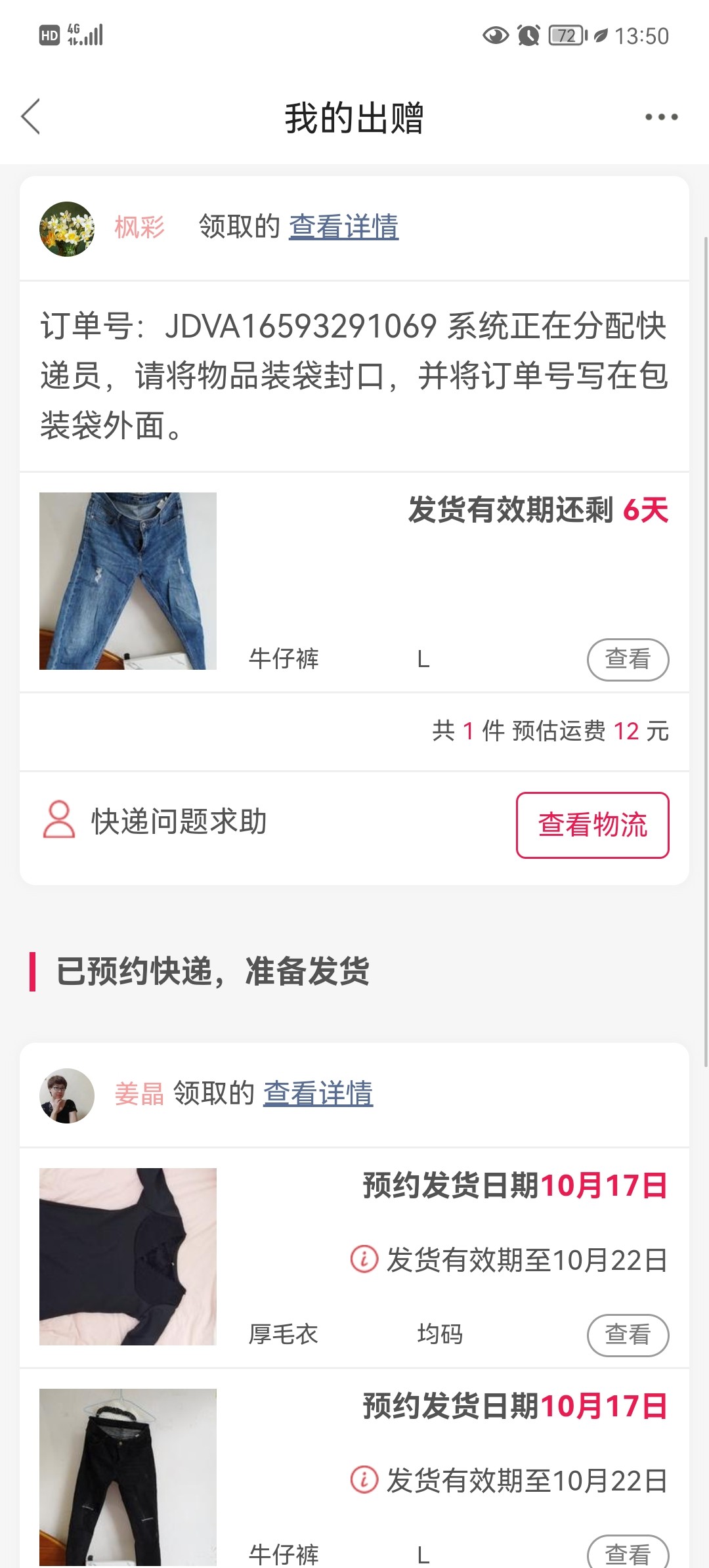Tap 查看 button for the L jeans in 枫彩's order
The image size is (709, 1568).
(x=627, y=659)
